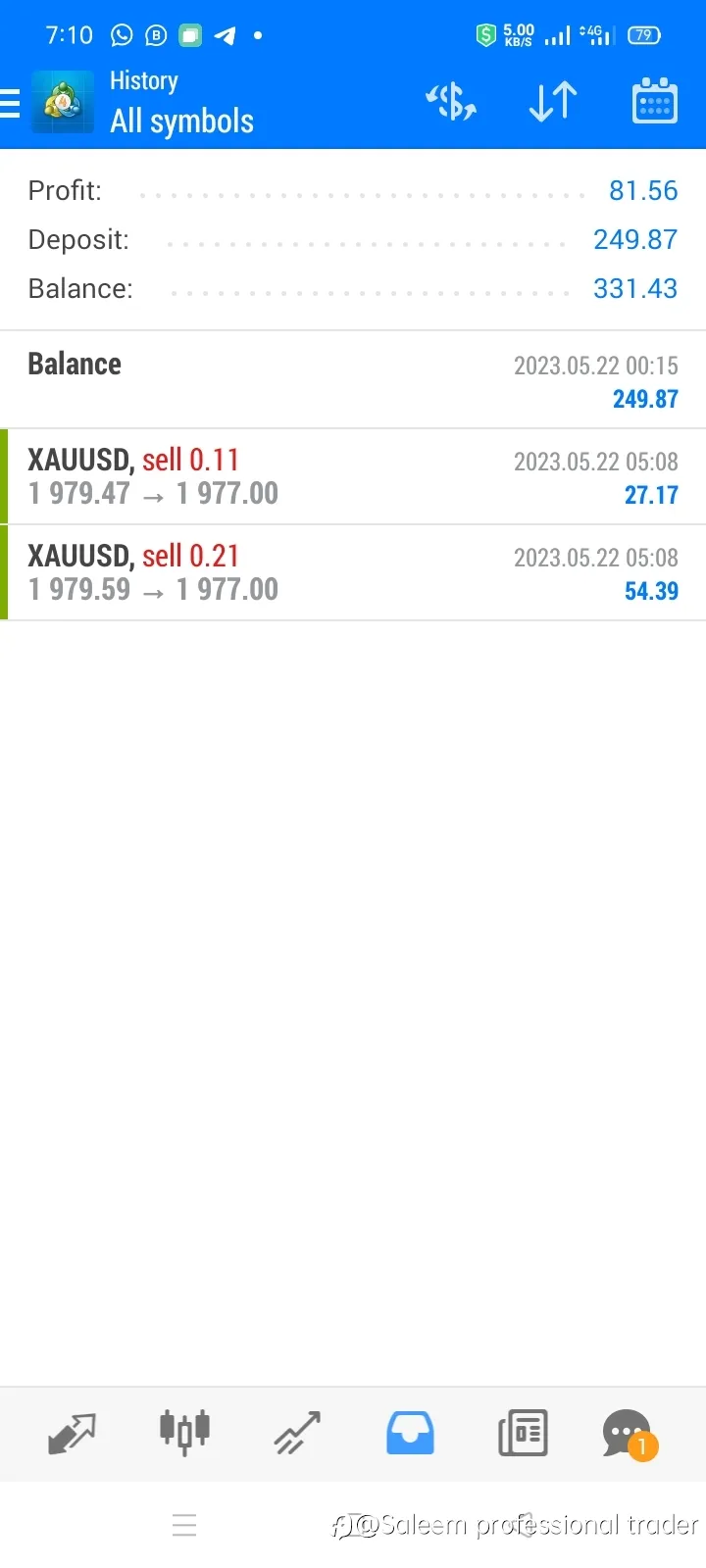Switch to the Chart tab
Image resolution: width=706 pixels, height=1568 pixels.
pyautogui.click(x=184, y=1433)
